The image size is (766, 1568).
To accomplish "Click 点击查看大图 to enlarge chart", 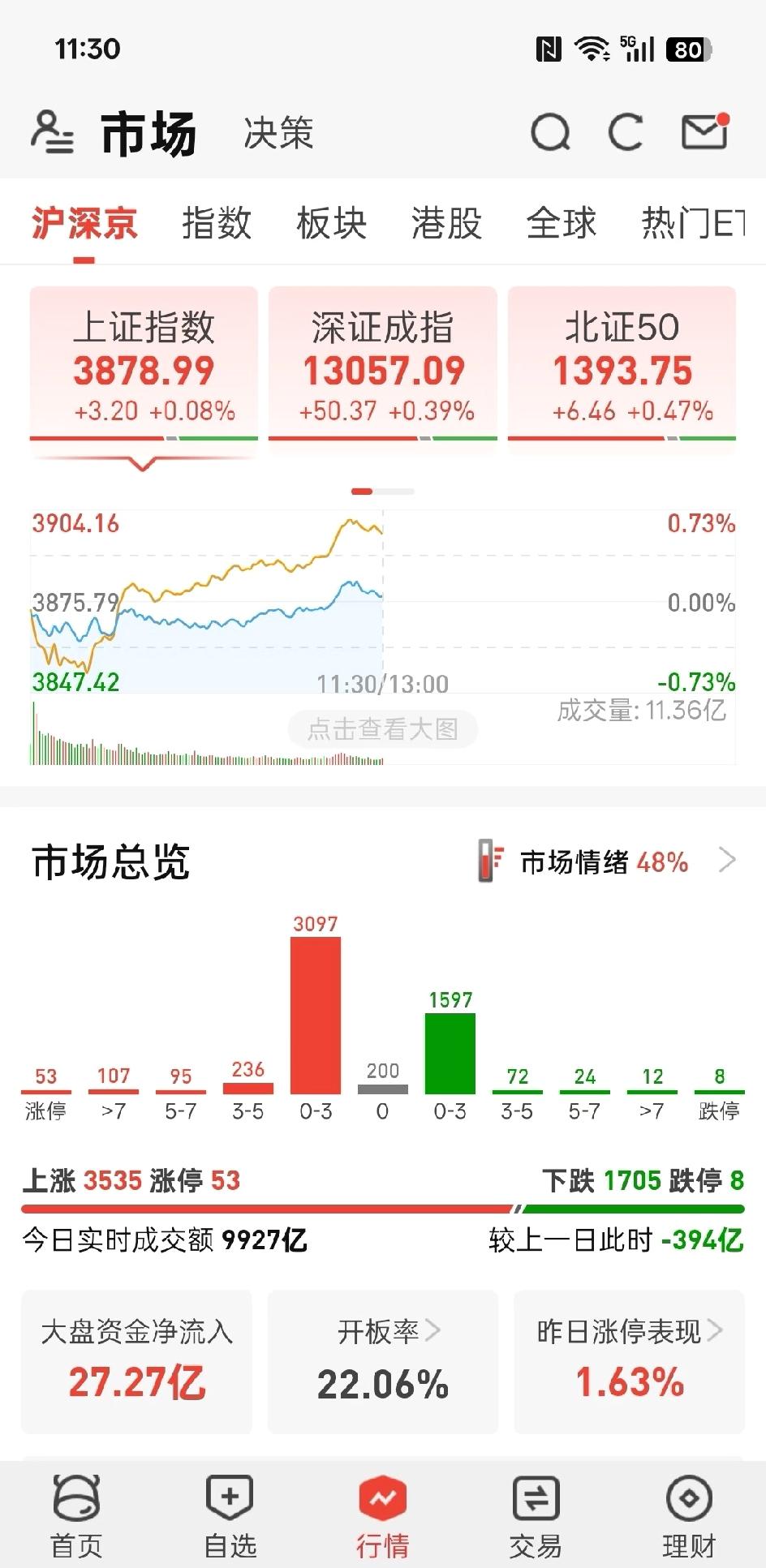I will tap(382, 729).
